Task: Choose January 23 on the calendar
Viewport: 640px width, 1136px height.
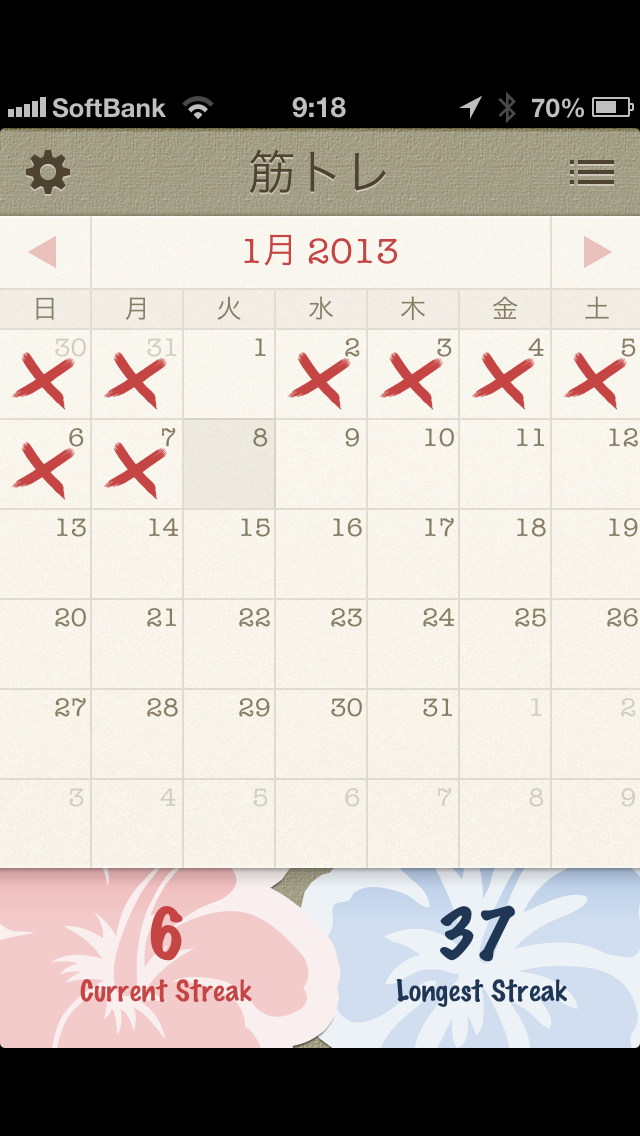Action: coord(321,644)
